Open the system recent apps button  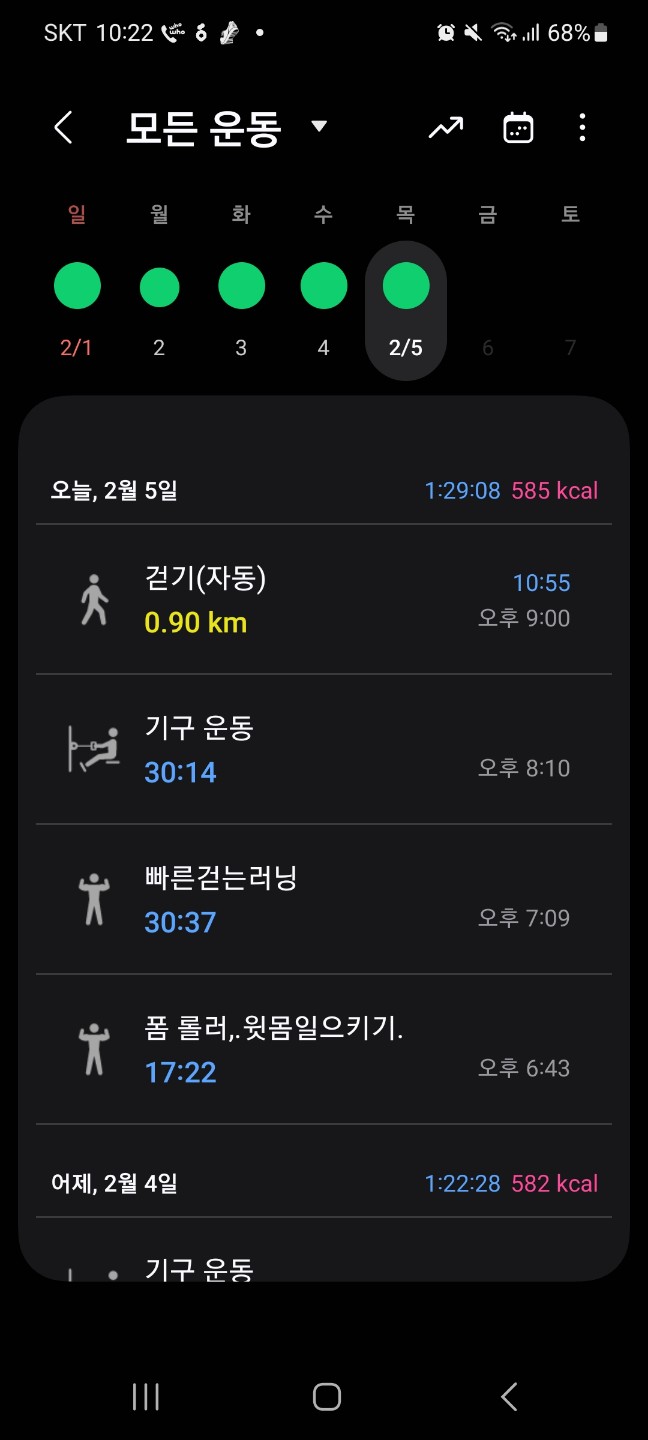146,1397
